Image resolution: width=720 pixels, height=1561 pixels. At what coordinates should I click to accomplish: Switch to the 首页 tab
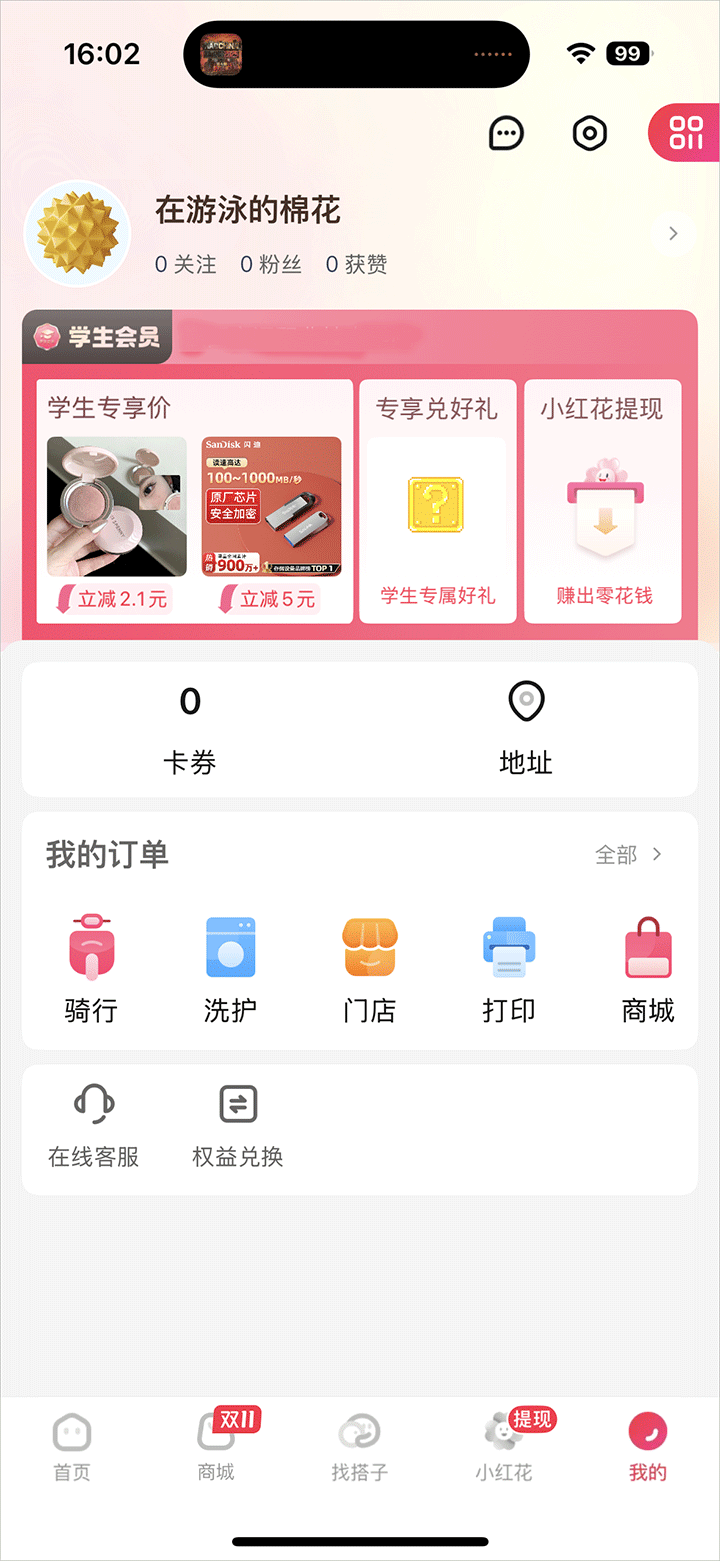72,1447
